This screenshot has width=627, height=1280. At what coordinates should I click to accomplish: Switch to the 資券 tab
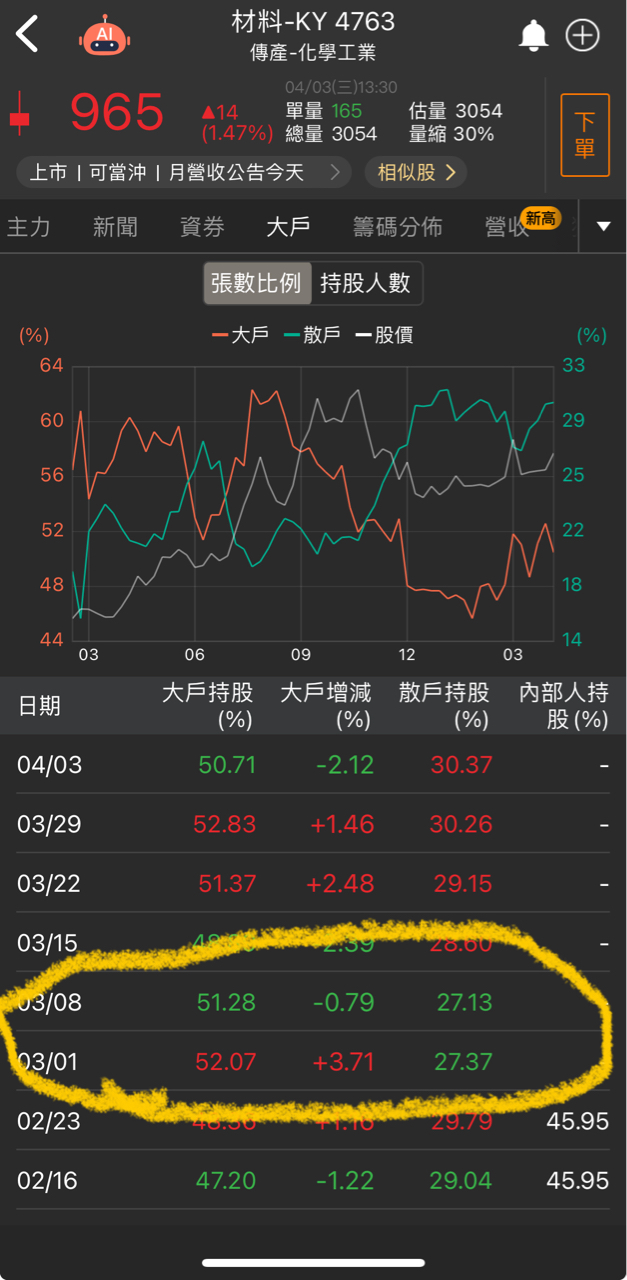(202, 227)
